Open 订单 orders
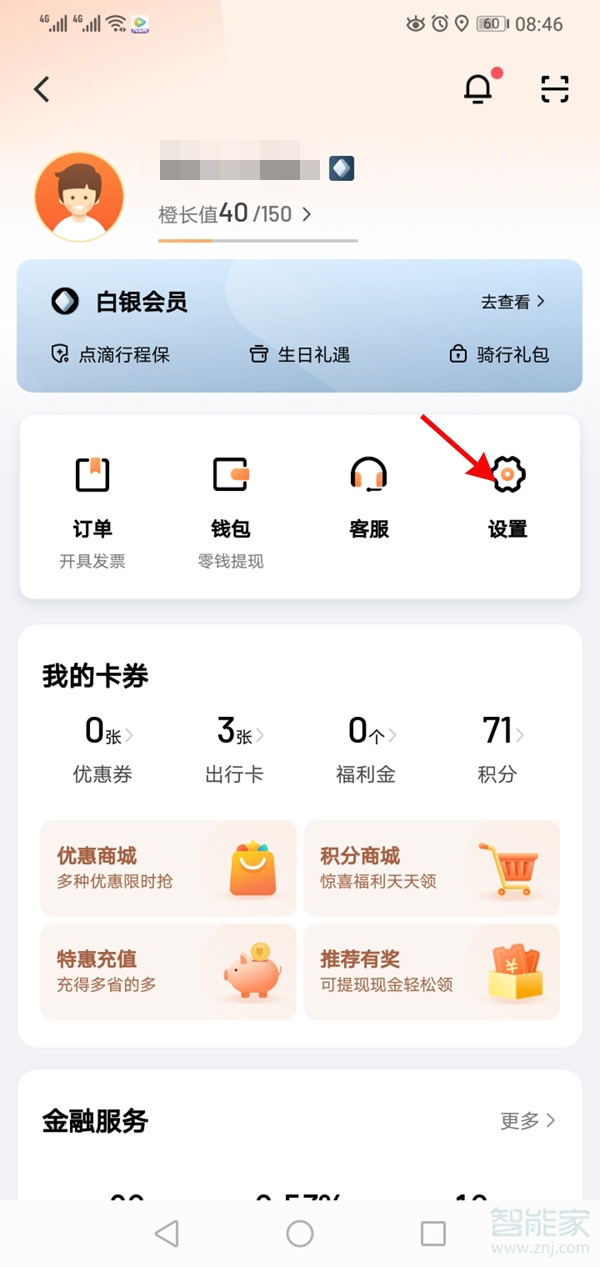This screenshot has width=600, height=1267. point(92,497)
